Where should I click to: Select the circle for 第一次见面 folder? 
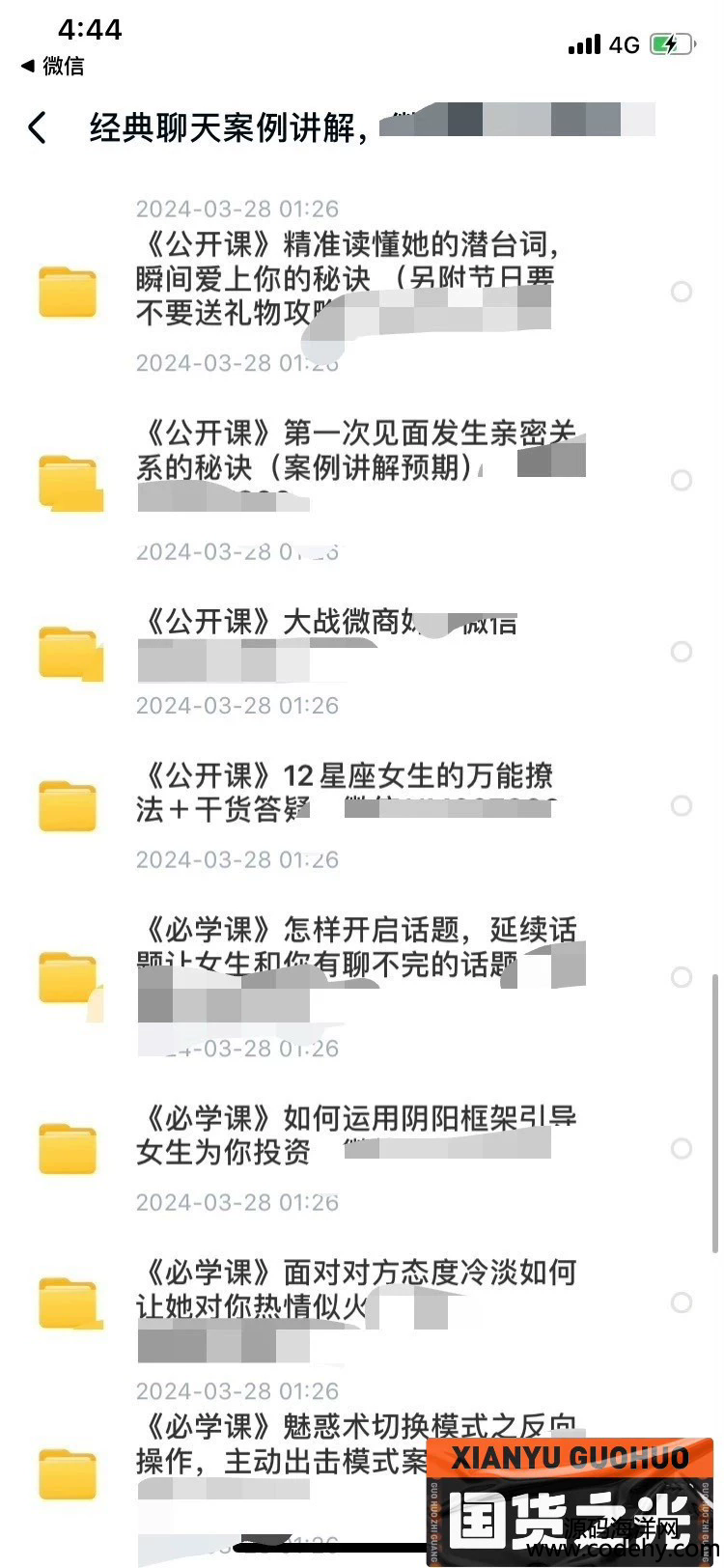coord(682,480)
